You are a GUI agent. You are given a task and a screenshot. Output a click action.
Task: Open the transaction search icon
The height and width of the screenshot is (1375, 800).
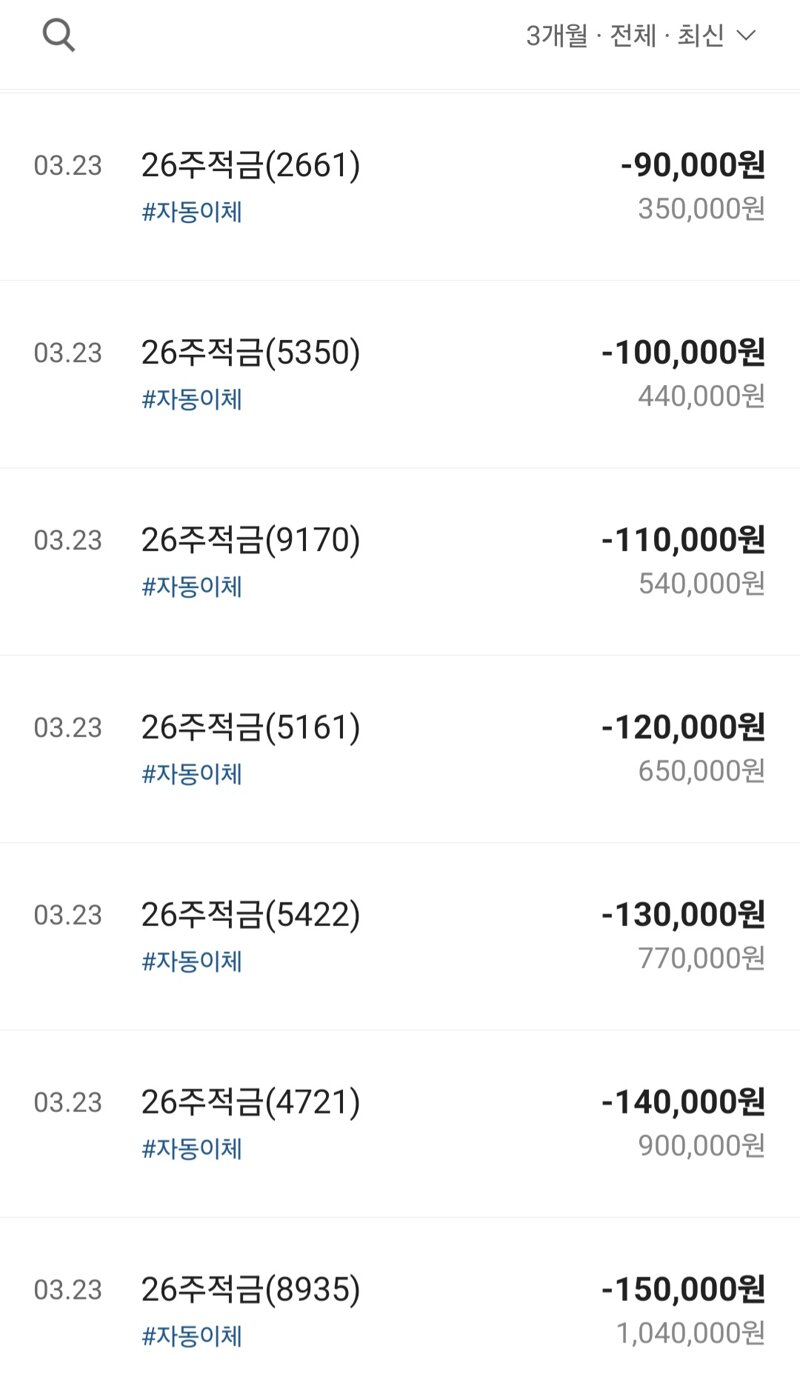(x=59, y=37)
